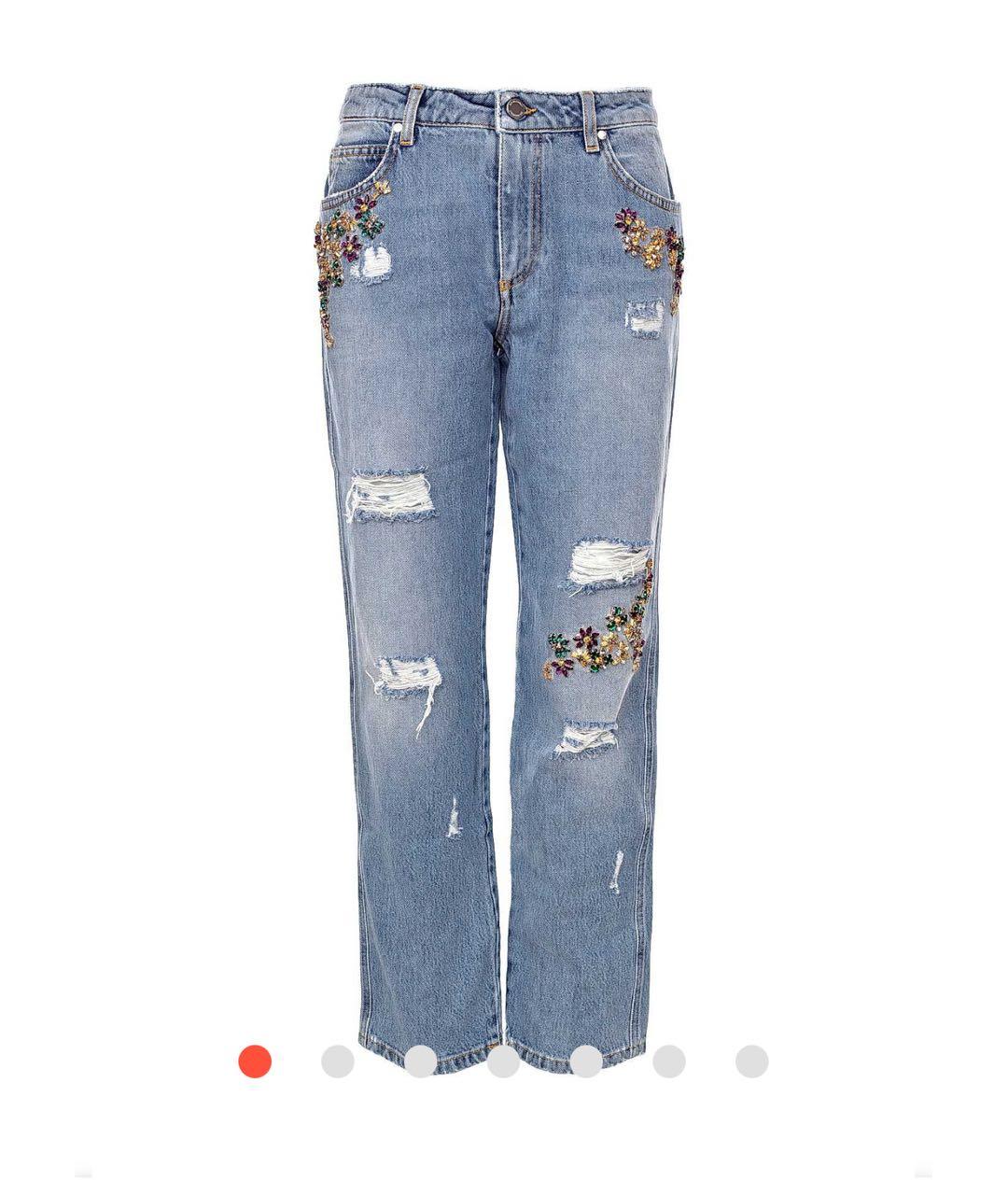
Task: Open the jeans product photo fullscreen
Action: pyautogui.click(x=504, y=560)
